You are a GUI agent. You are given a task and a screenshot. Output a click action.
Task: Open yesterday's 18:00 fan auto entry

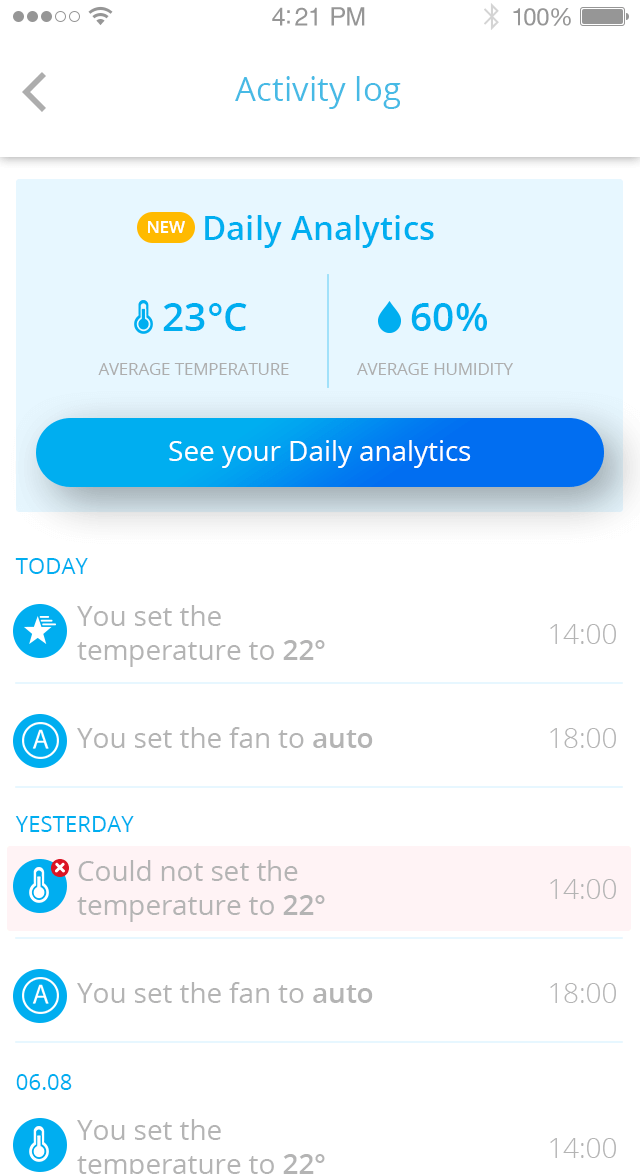pyautogui.click(x=319, y=993)
